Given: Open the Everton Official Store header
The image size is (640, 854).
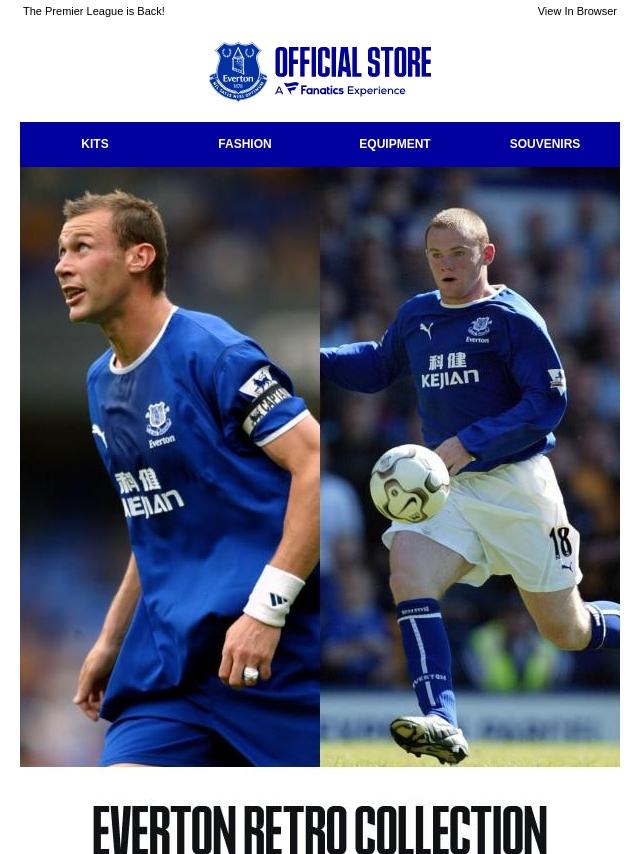Looking at the screenshot, I should (x=320, y=71).
